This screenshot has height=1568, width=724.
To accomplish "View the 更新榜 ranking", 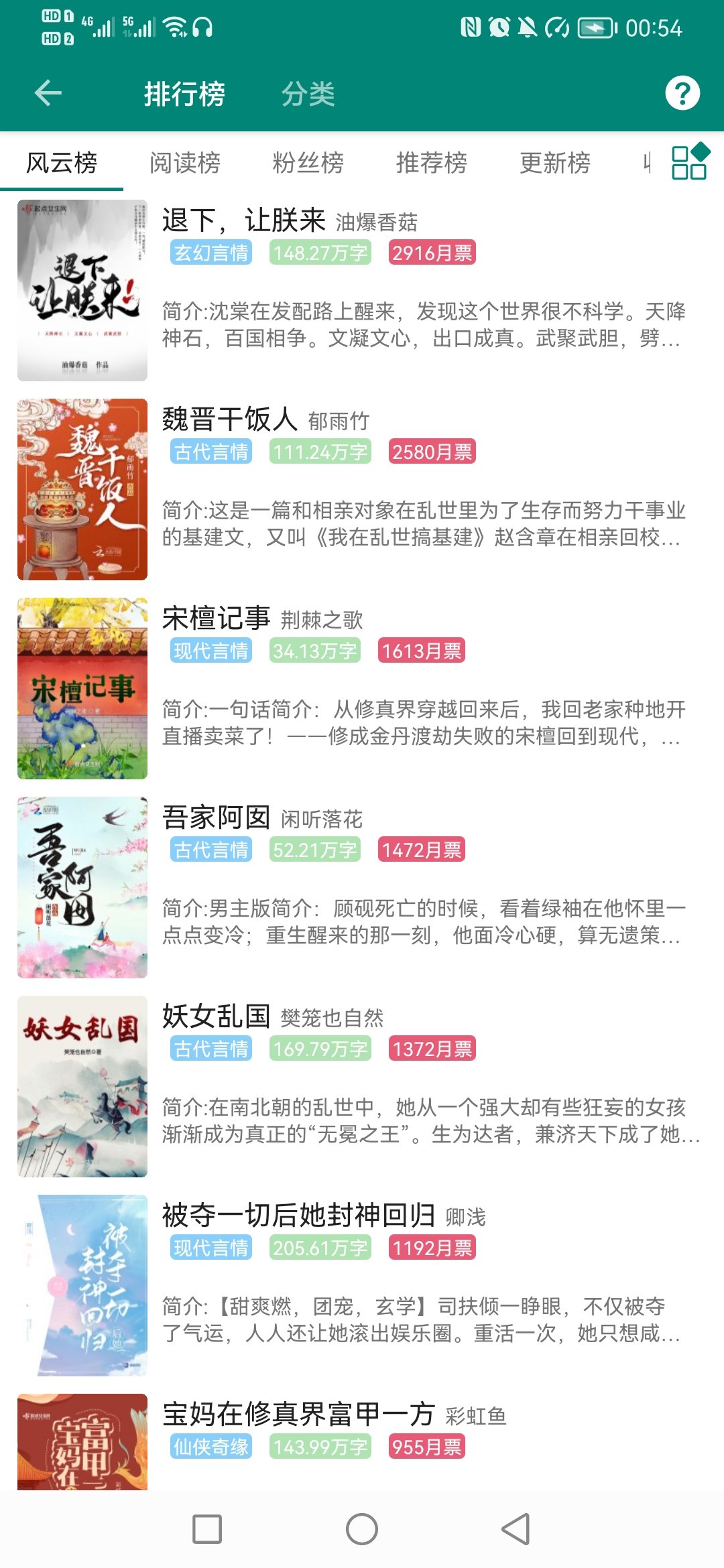I will point(555,163).
